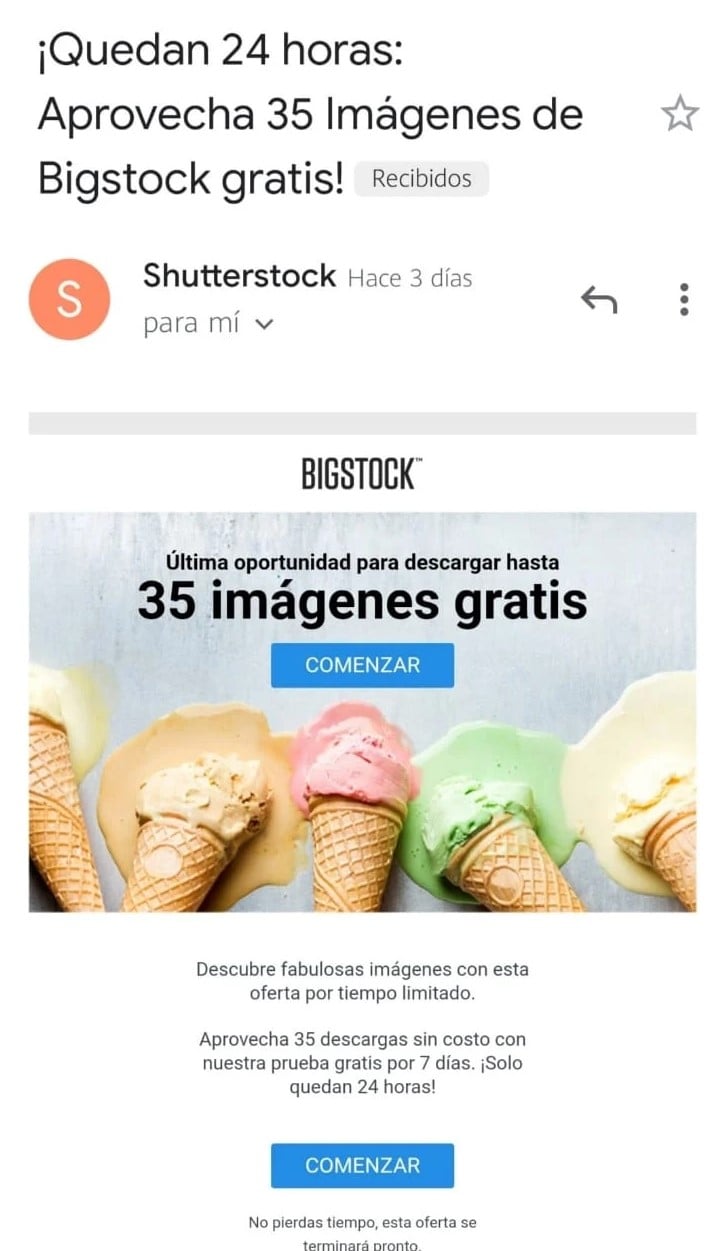Tap COMENZAR below the 24 horas text

(x=362, y=1165)
